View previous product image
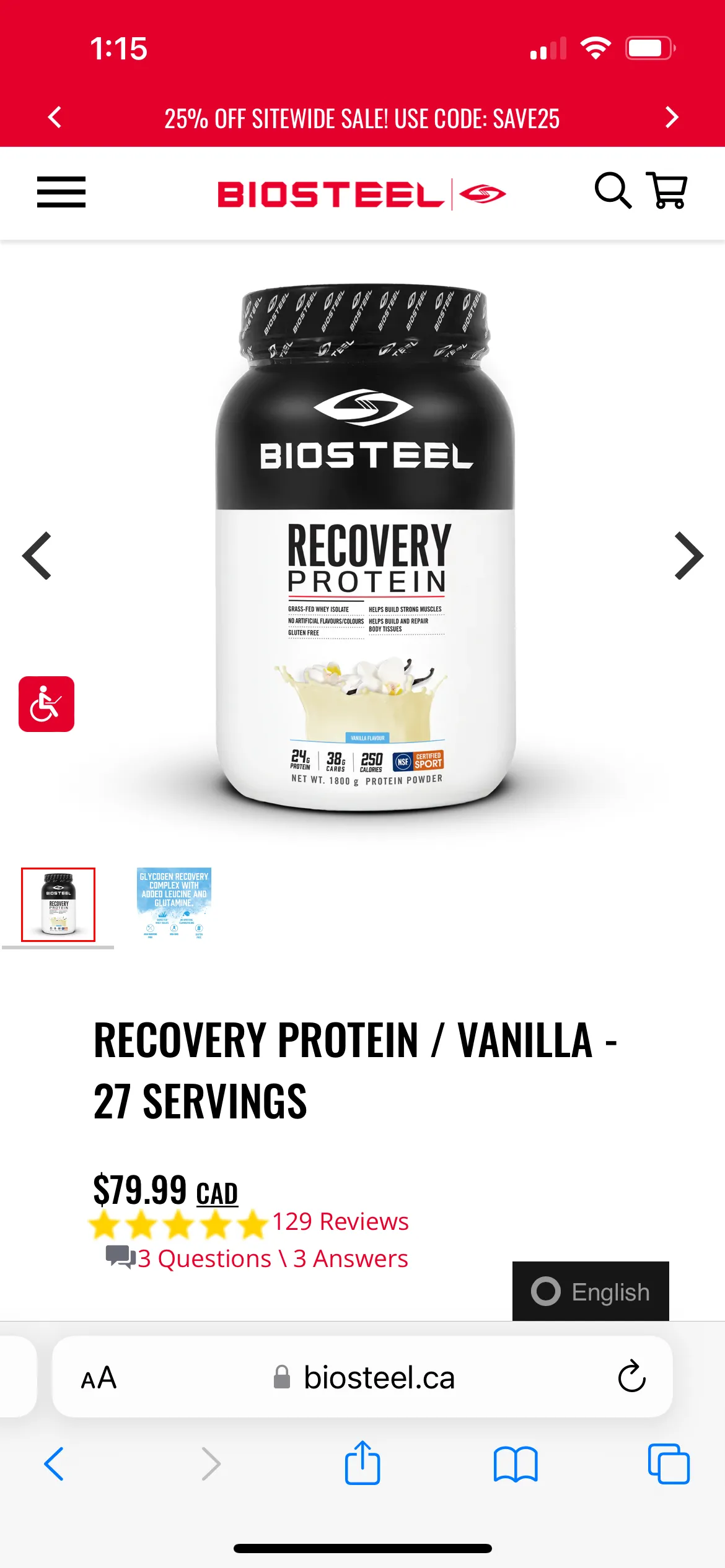725x1568 pixels. pyautogui.click(x=37, y=555)
